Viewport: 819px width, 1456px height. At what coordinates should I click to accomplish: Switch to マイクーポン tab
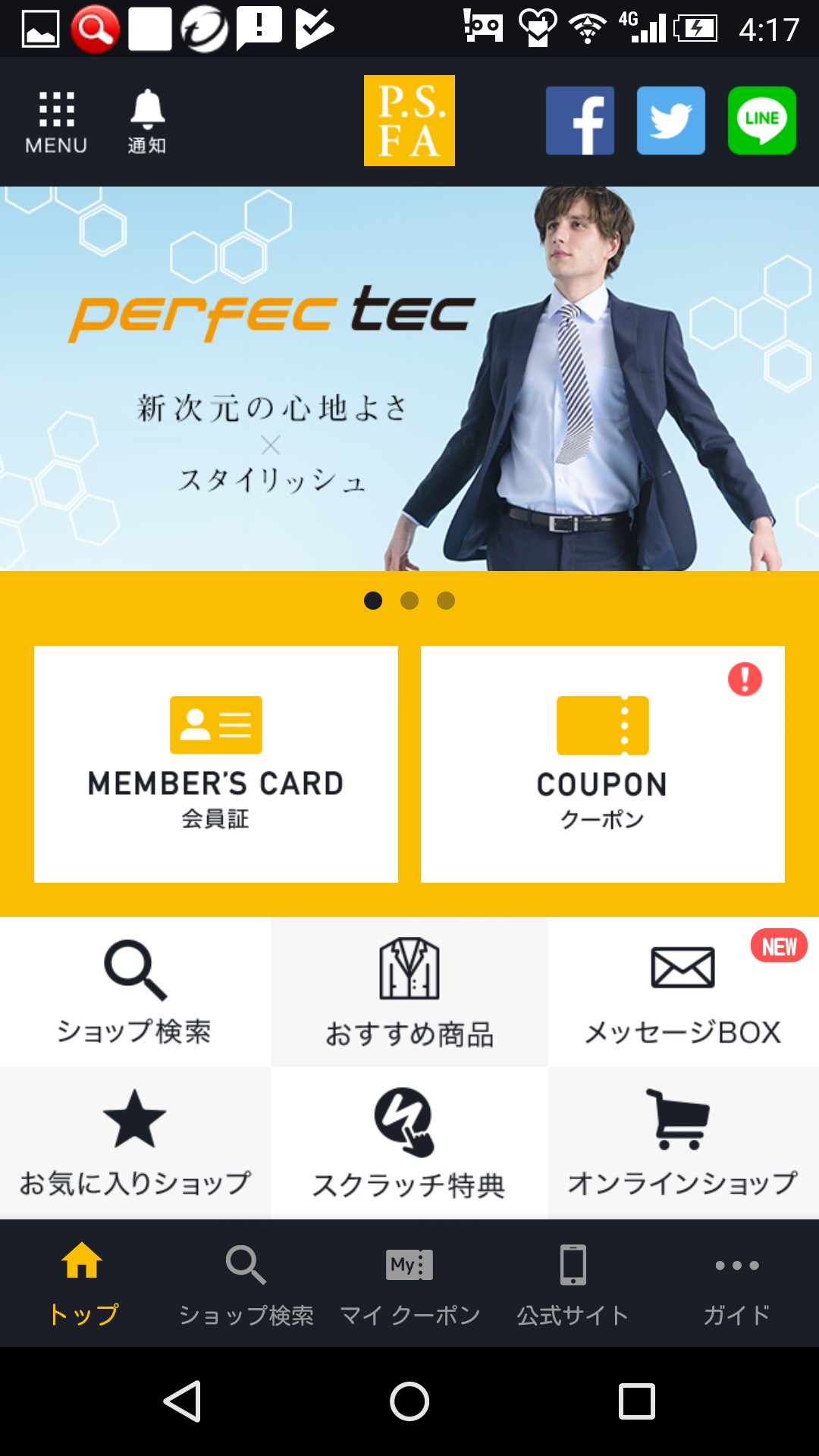pyautogui.click(x=409, y=1284)
